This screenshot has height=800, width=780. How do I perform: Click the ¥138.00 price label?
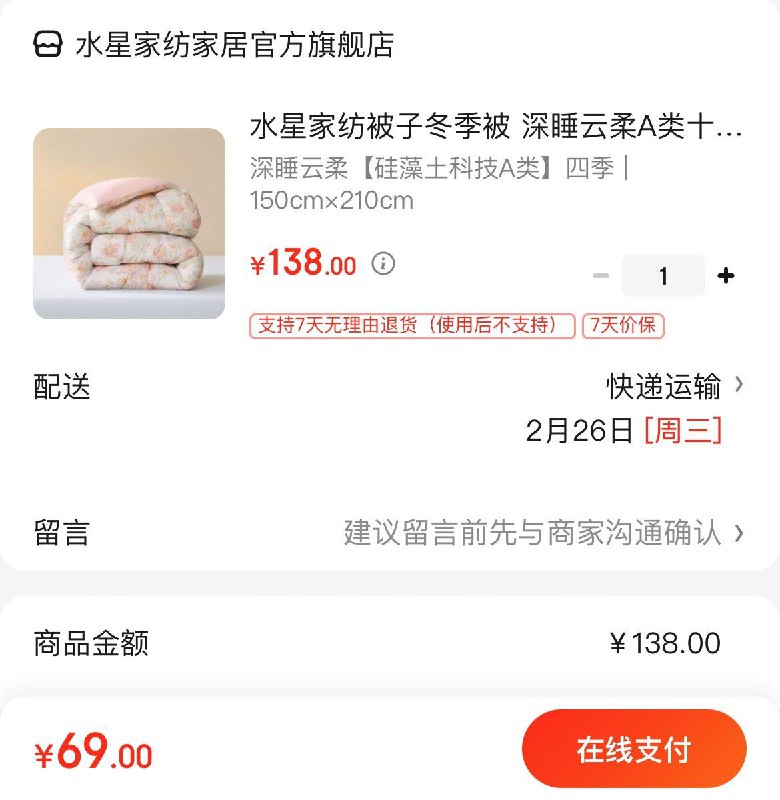point(303,263)
